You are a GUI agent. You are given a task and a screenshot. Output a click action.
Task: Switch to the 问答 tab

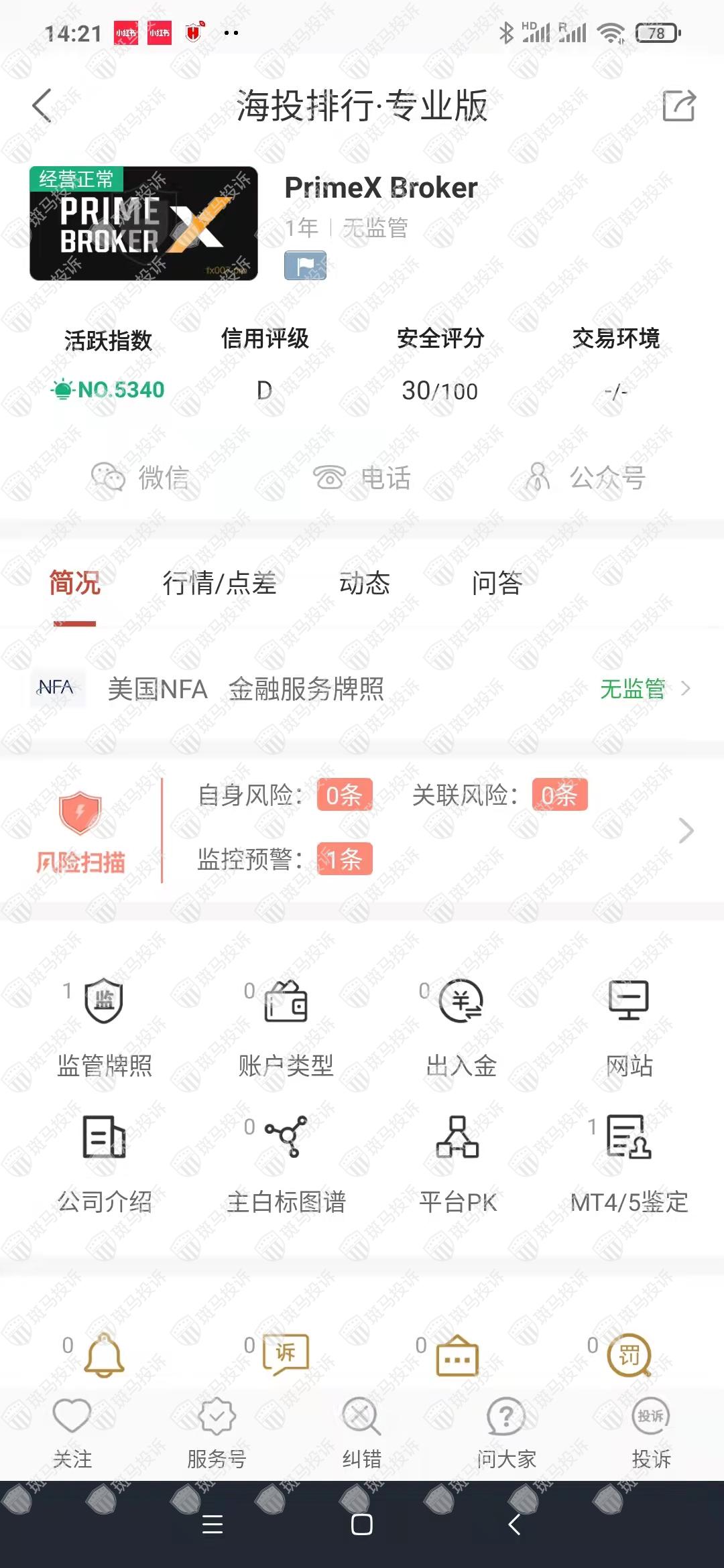point(497,583)
